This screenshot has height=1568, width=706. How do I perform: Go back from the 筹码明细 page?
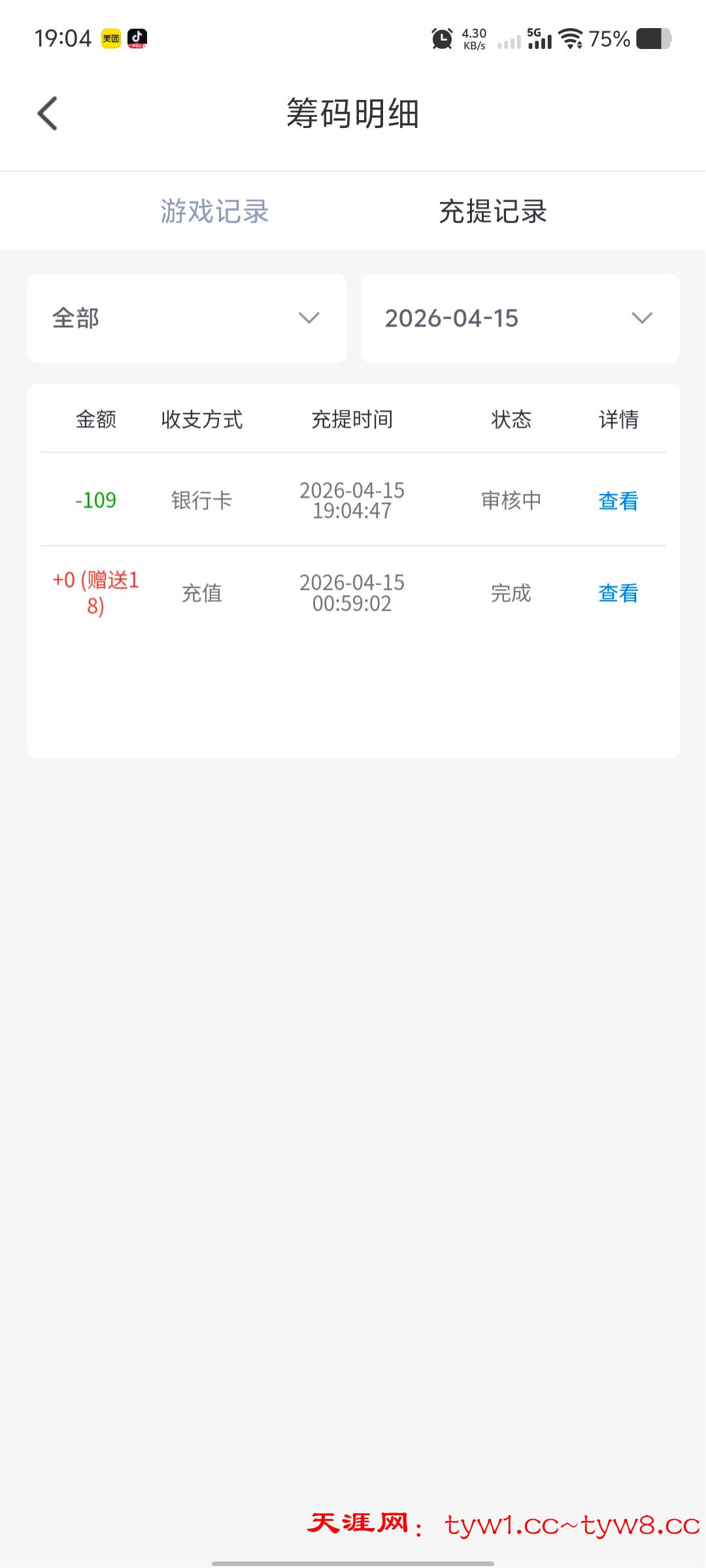click(48, 114)
